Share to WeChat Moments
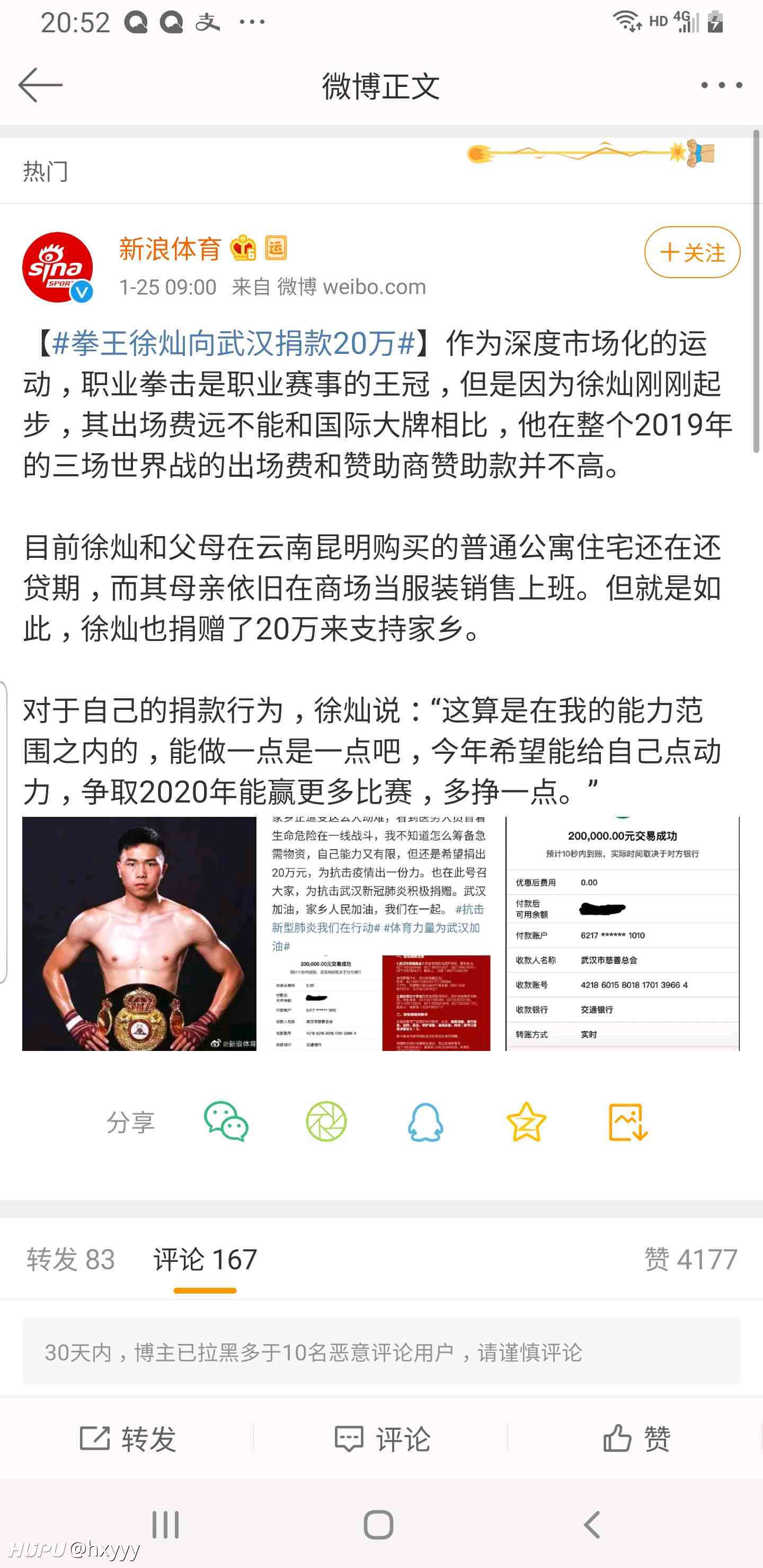This screenshot has width=763, height=1568. tap(326, 1121)
